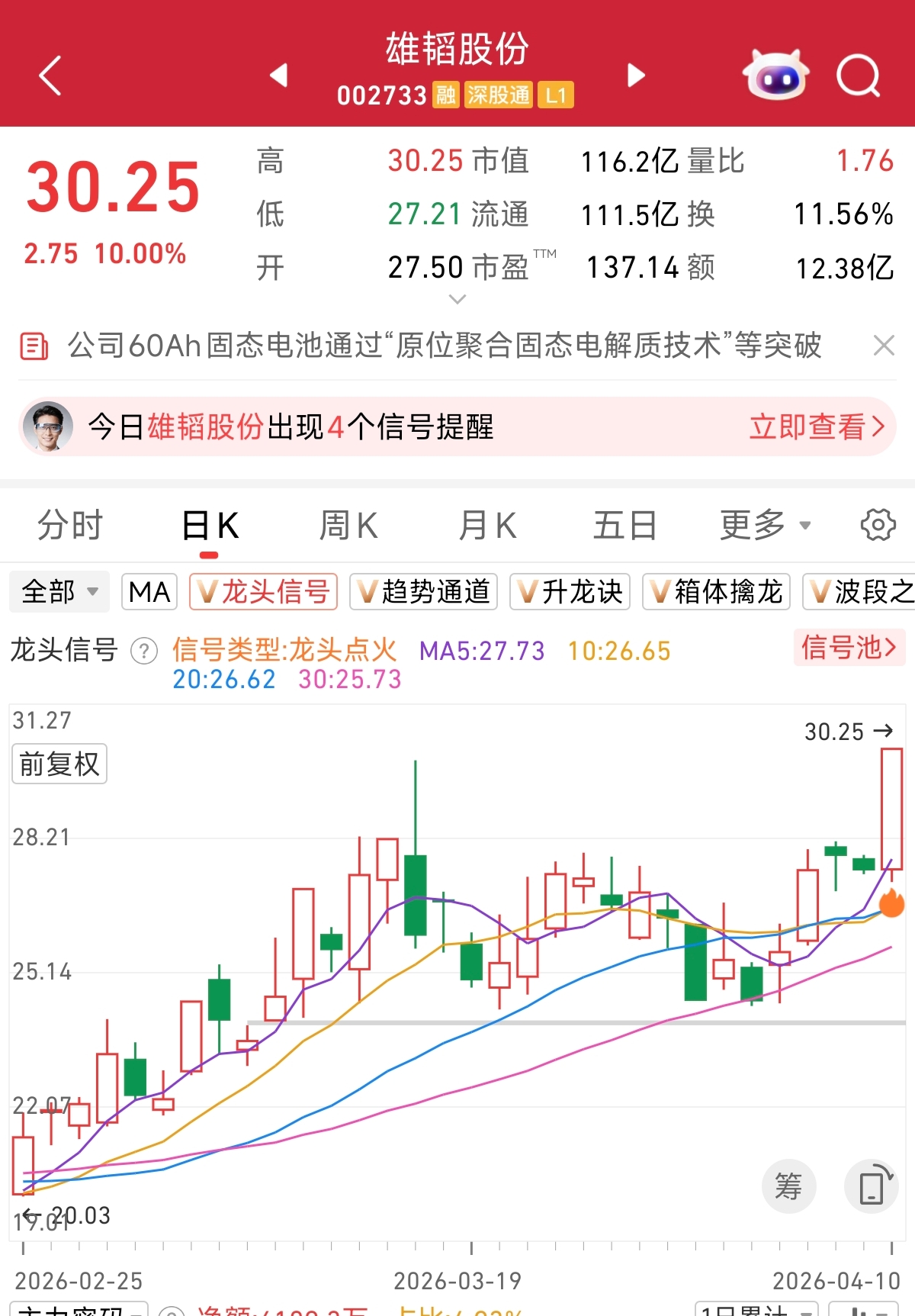Open the 60Ah solid-state battery news

(x=442, y=346)
